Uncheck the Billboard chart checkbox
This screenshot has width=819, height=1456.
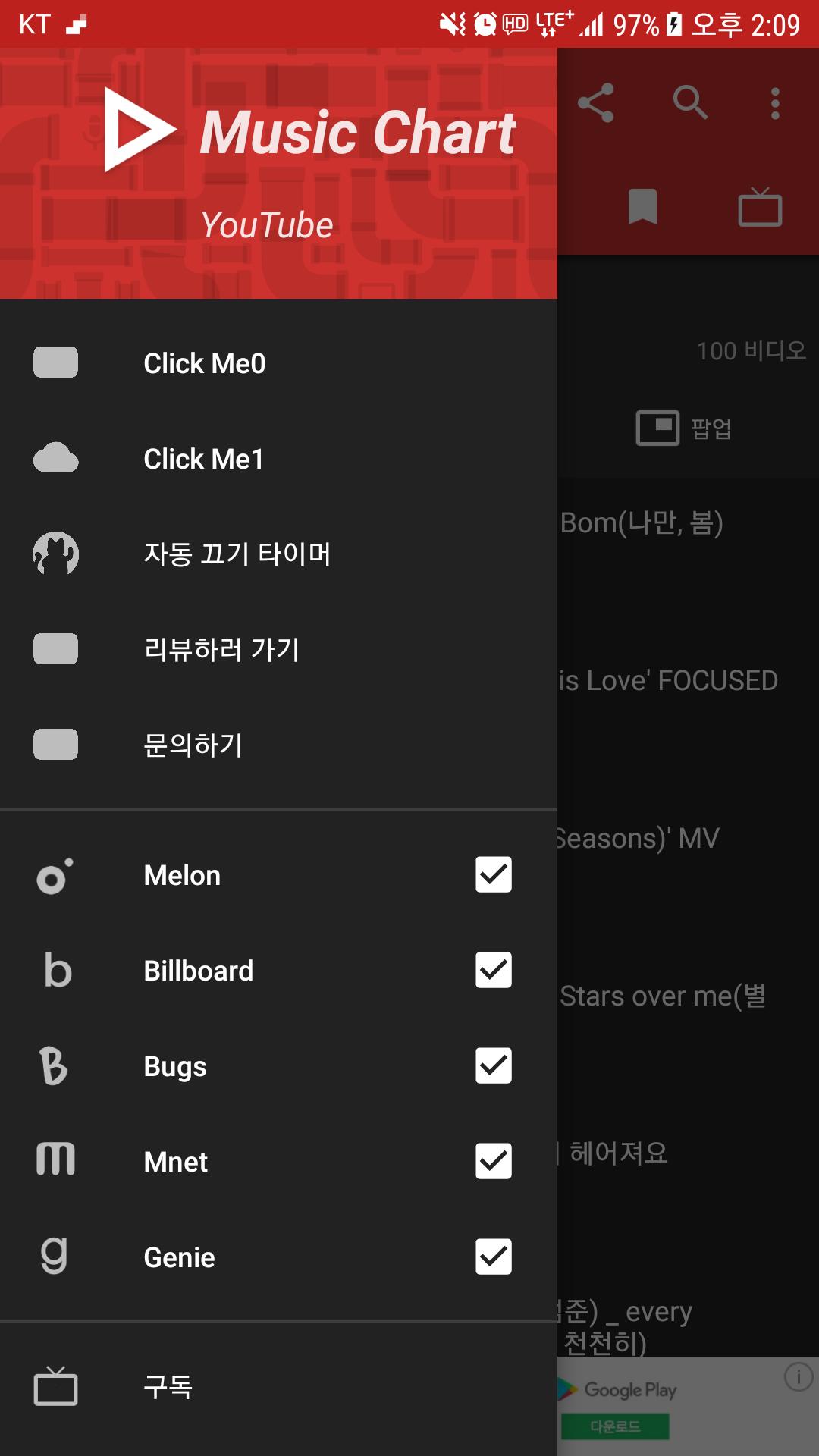494,971
